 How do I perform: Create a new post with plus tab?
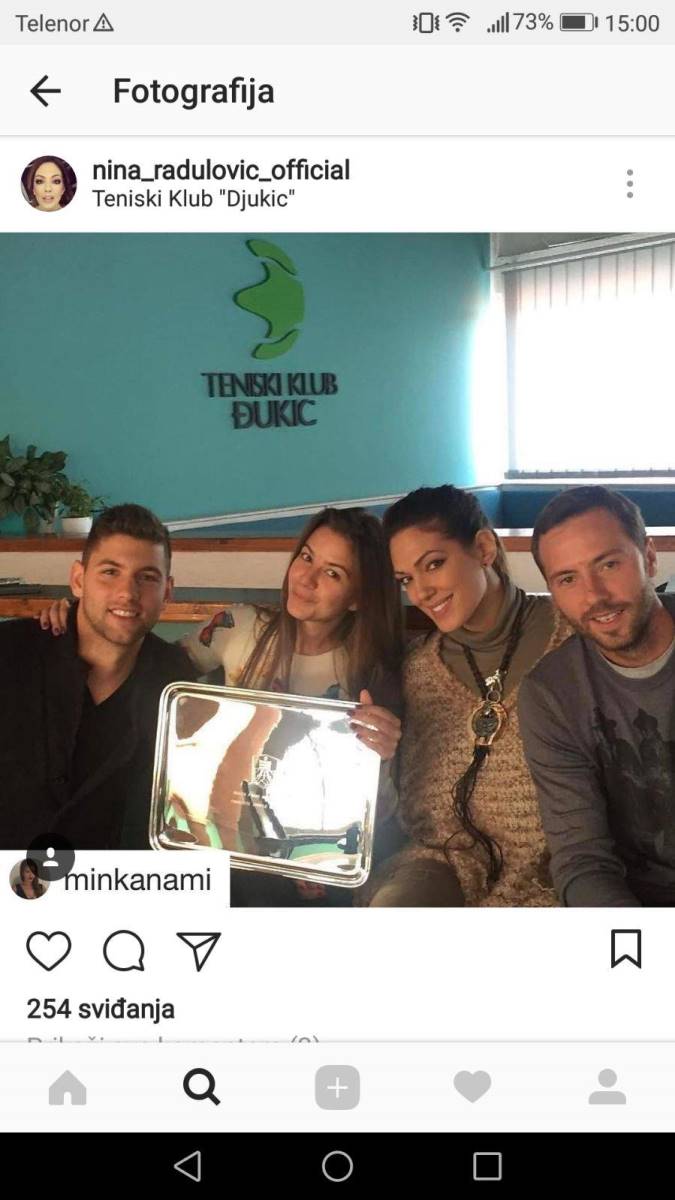click(x=337, y=1087)
